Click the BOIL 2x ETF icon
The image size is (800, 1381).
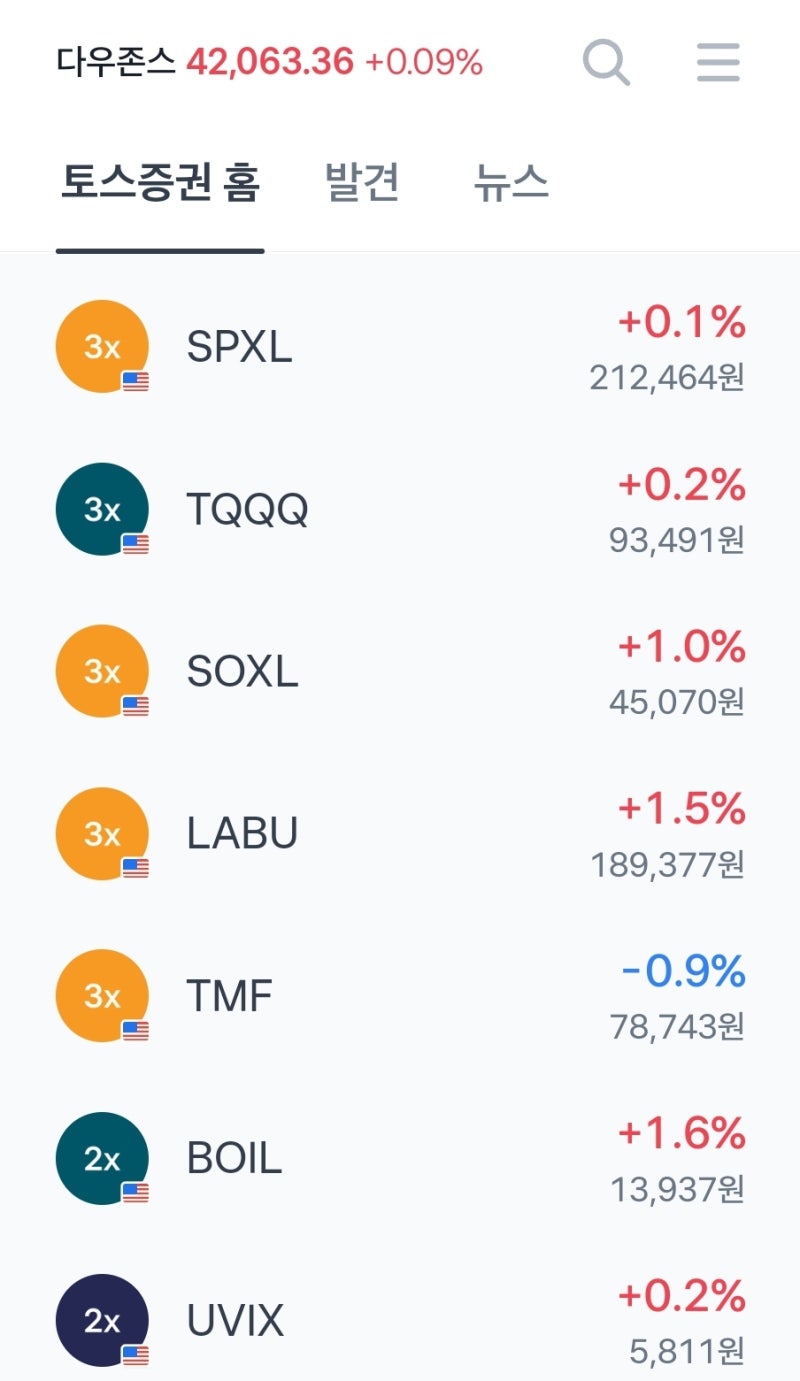point(101,1158)
